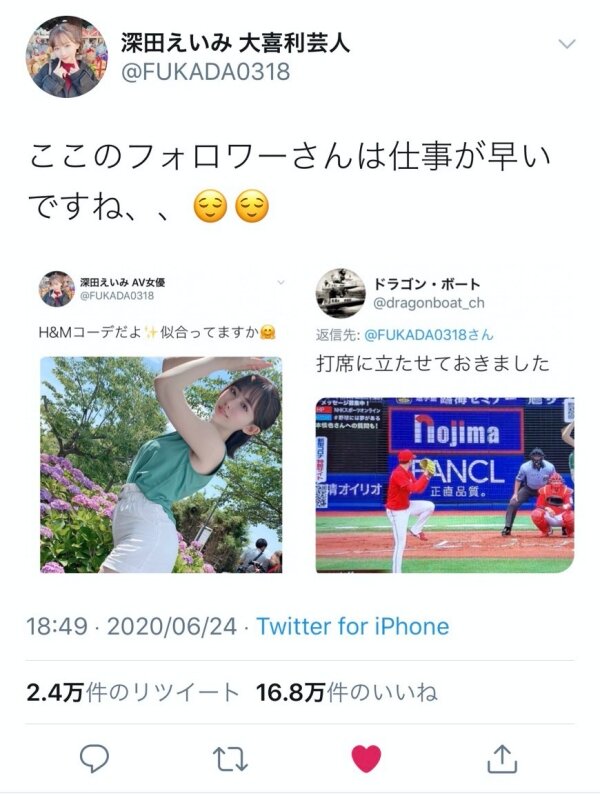This screenshot has height=796, width=600.
Task: View the 2.4万 retweets list
Action: coord(133,692)
